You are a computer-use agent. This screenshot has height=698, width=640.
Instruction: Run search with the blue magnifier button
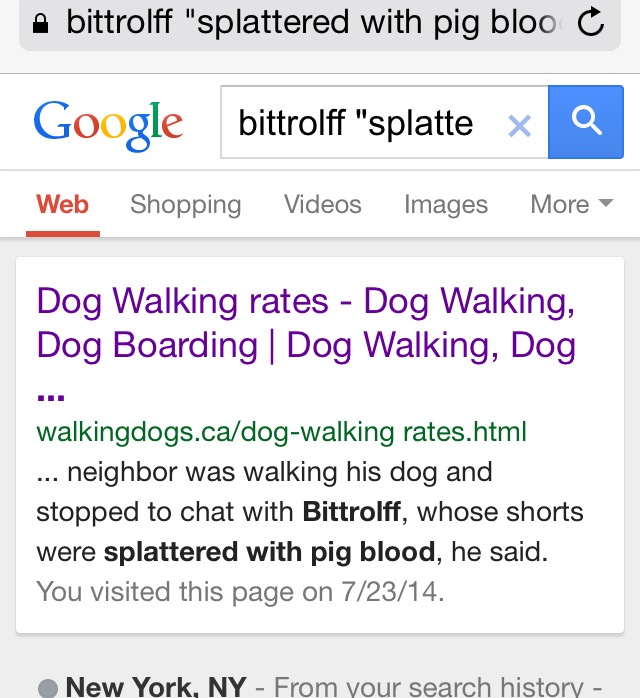[585, 122]
